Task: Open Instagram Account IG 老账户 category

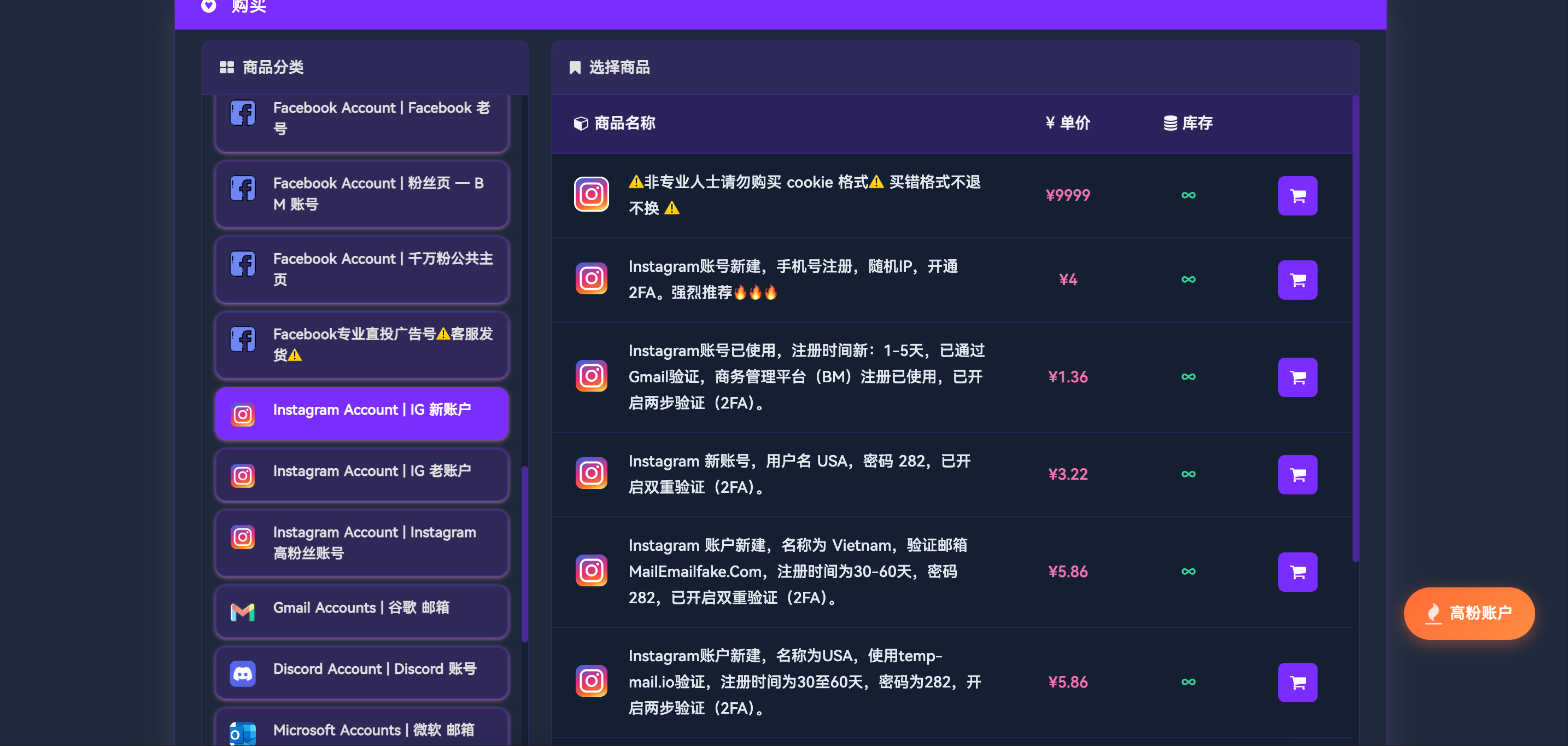Action: [361, 474]
